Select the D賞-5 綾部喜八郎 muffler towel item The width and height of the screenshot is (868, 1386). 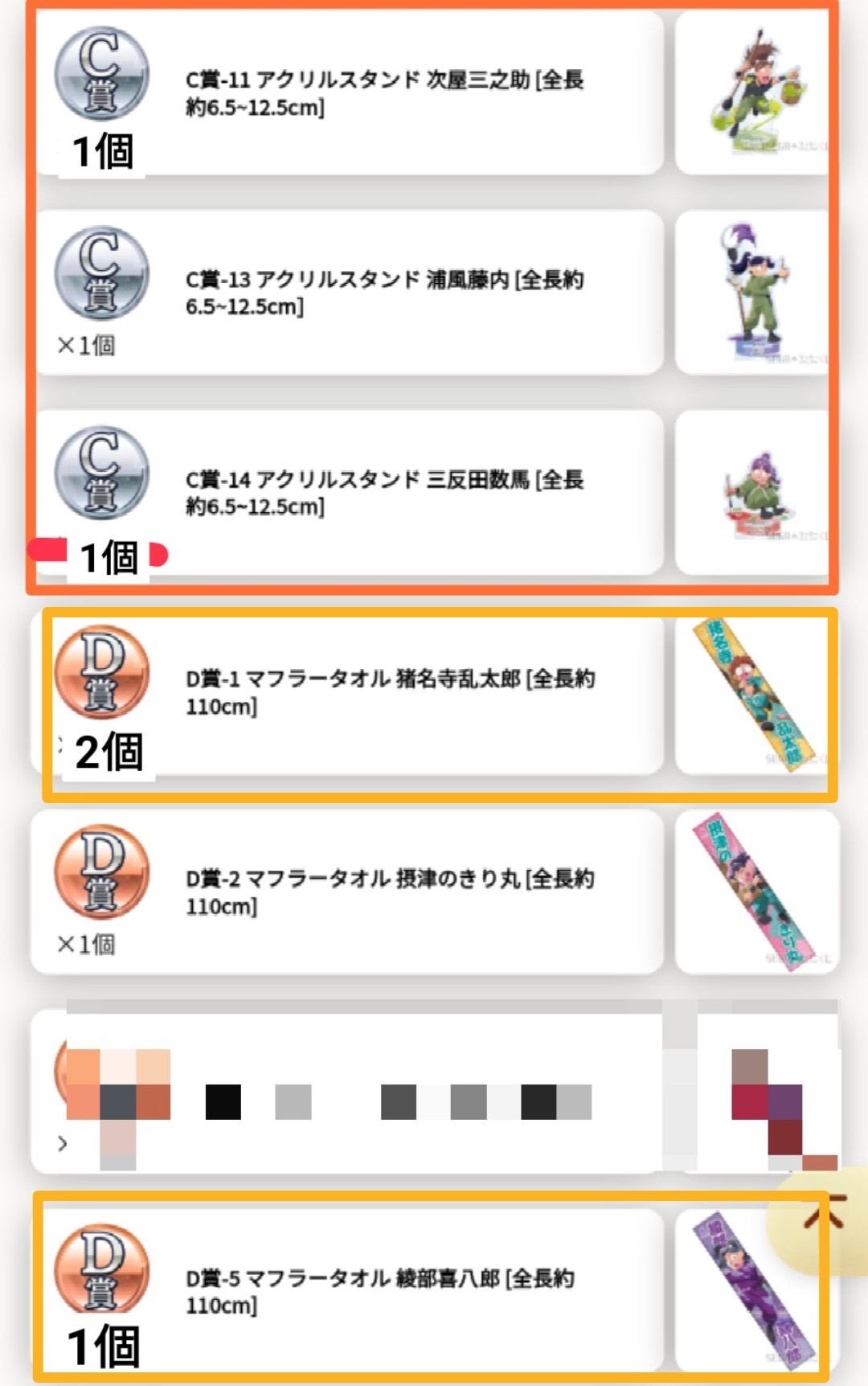pyautogui.click(x=380, y=1291)
